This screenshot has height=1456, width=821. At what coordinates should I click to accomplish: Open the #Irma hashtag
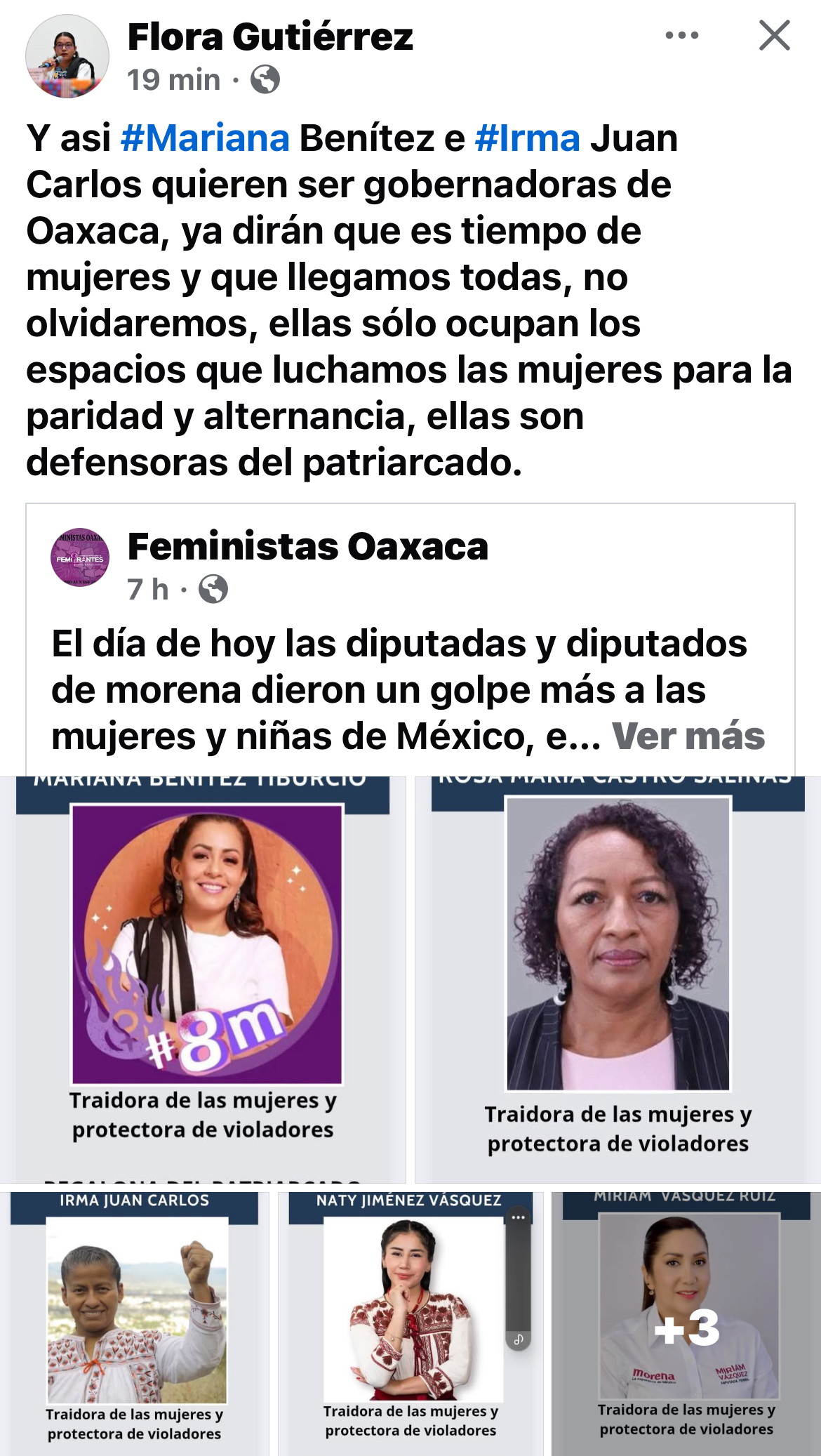click(x=527, y=138)
